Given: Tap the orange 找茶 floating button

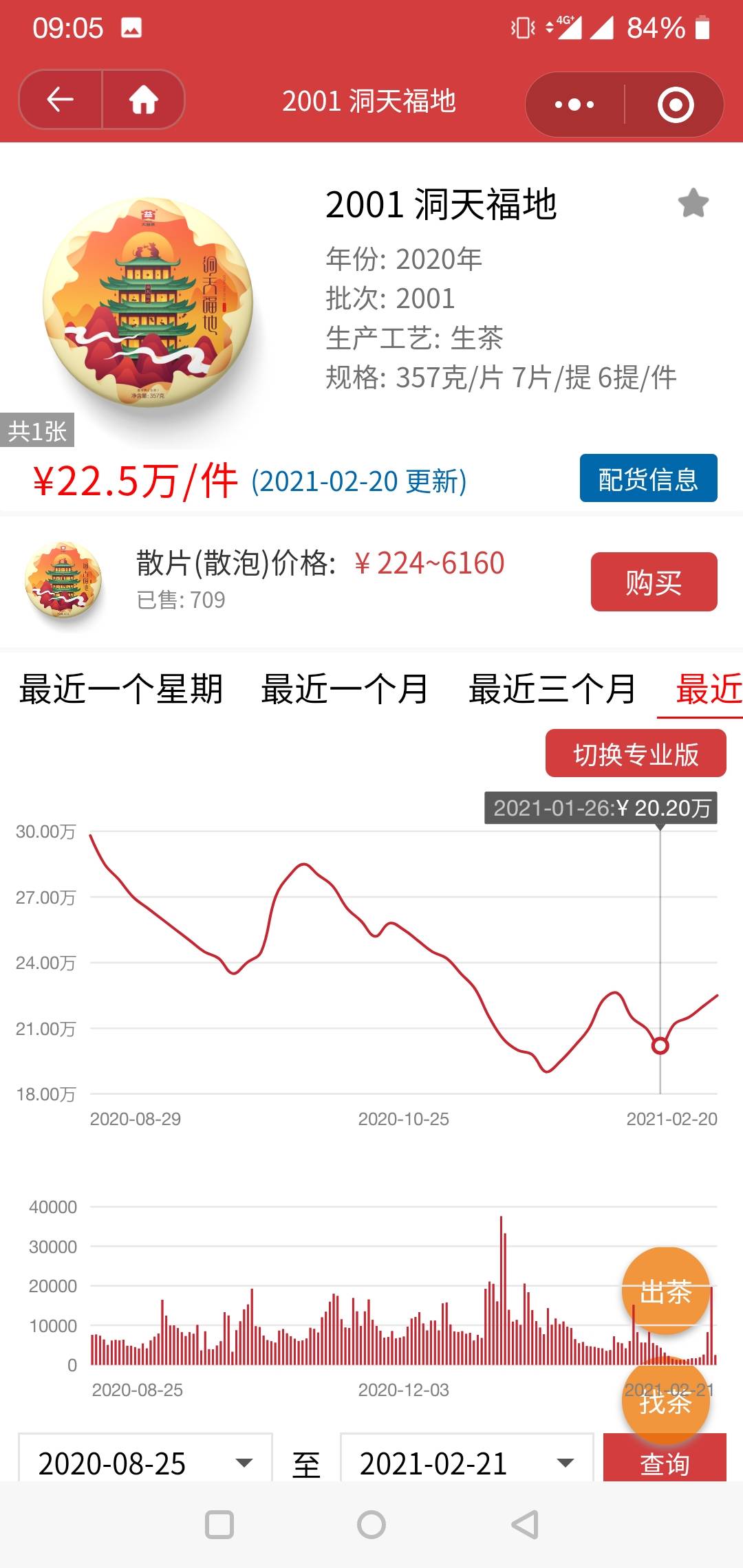Looking at the screenshot, I should [x=665, y=1401].
